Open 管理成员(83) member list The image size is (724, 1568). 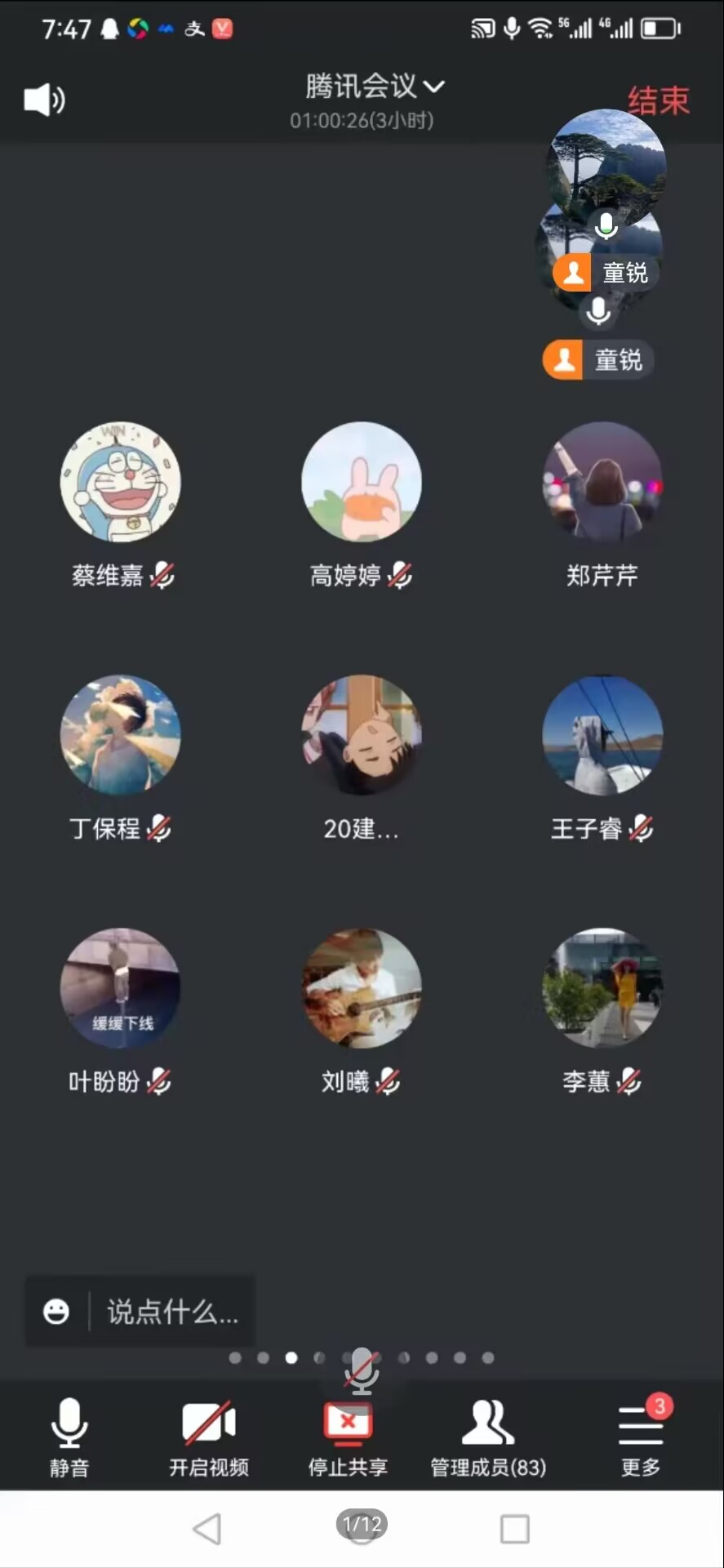pos(488,1436)
